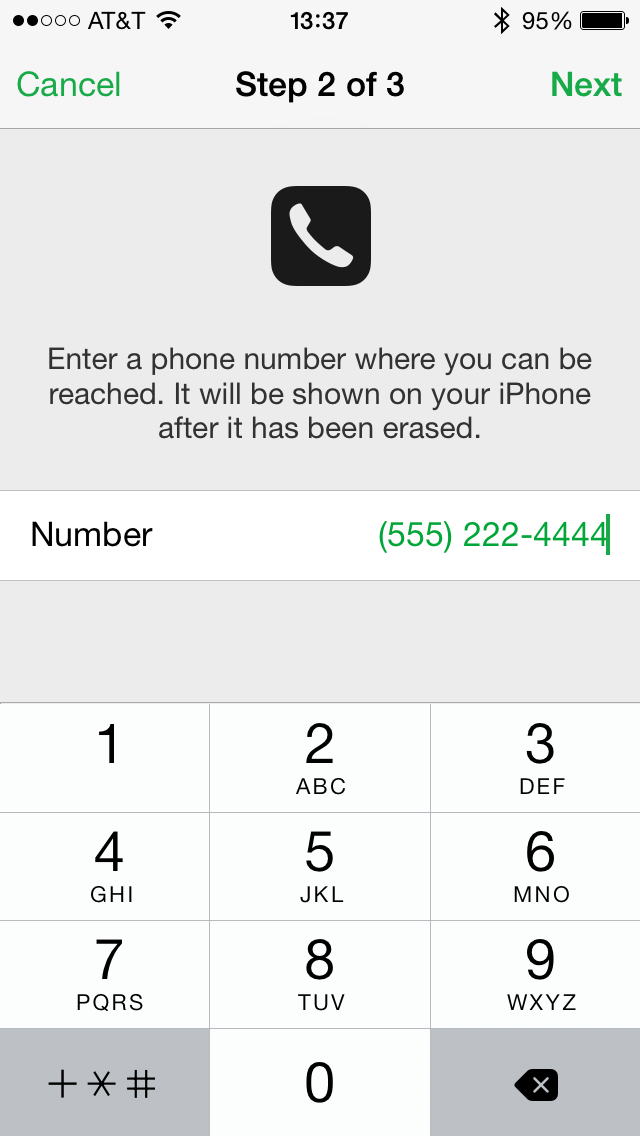Delete the last digit with backspace
This screenshot has height=1136, width=640.
pyautogui.click(x=537, y=1083)
